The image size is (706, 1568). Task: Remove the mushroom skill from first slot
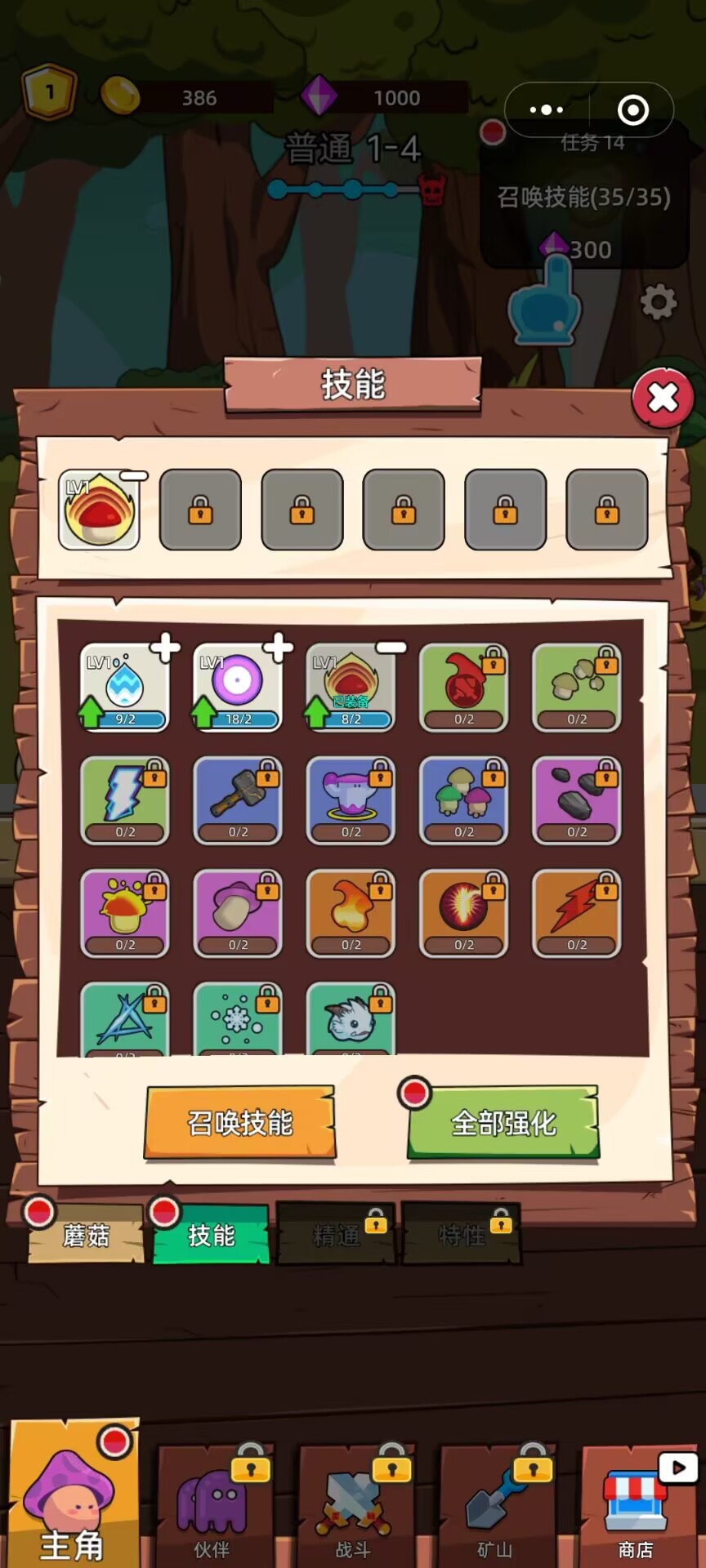point(134,476)
